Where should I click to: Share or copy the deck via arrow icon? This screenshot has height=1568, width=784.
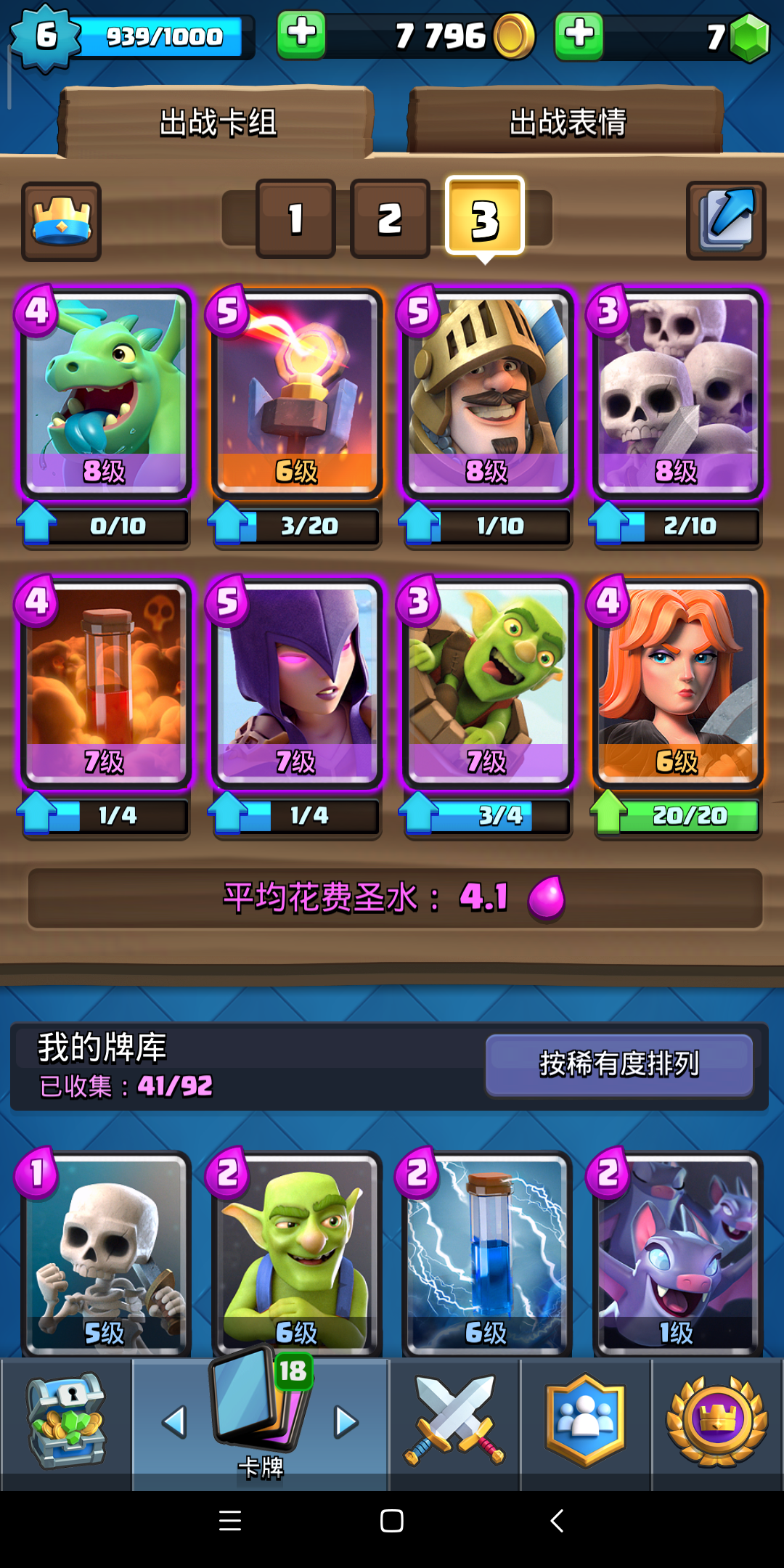[726, 220]
